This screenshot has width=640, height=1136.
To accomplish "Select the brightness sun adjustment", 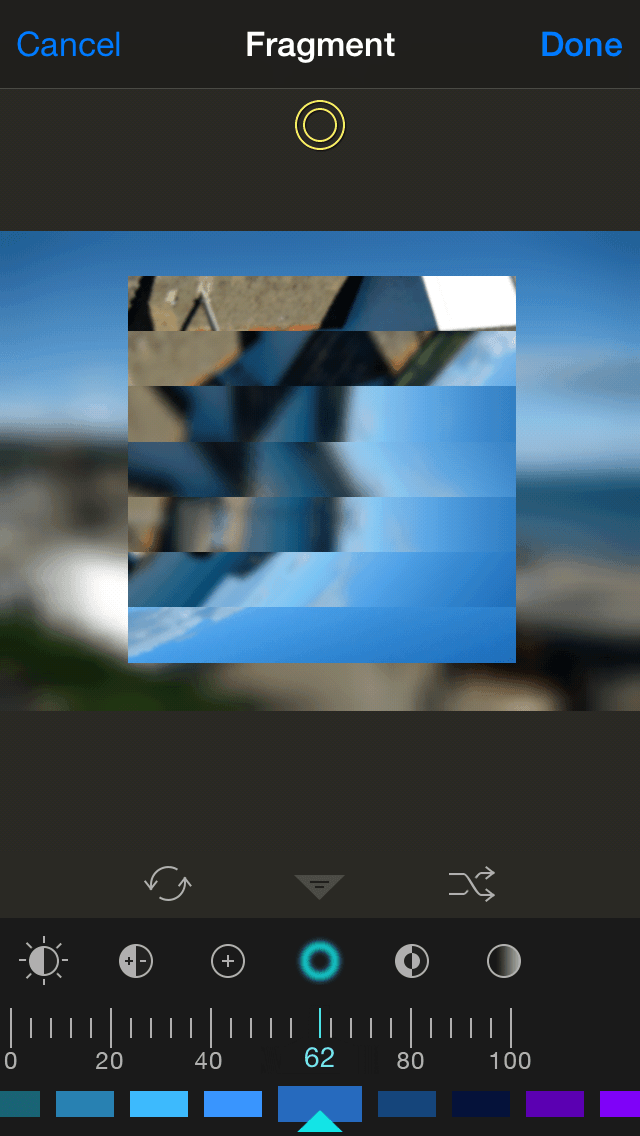I will tap(43, 961).
